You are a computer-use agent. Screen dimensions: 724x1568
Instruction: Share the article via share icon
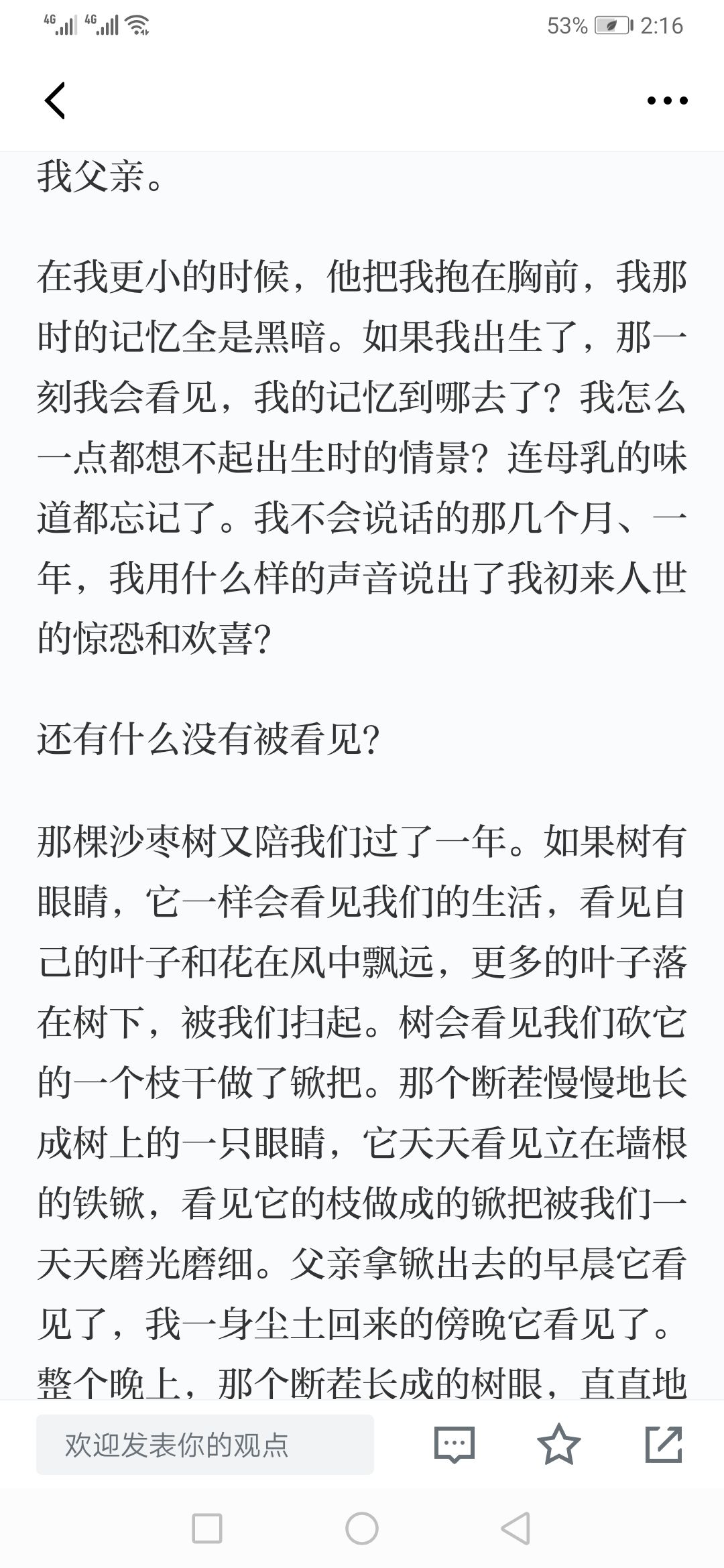click(664, 1444)
